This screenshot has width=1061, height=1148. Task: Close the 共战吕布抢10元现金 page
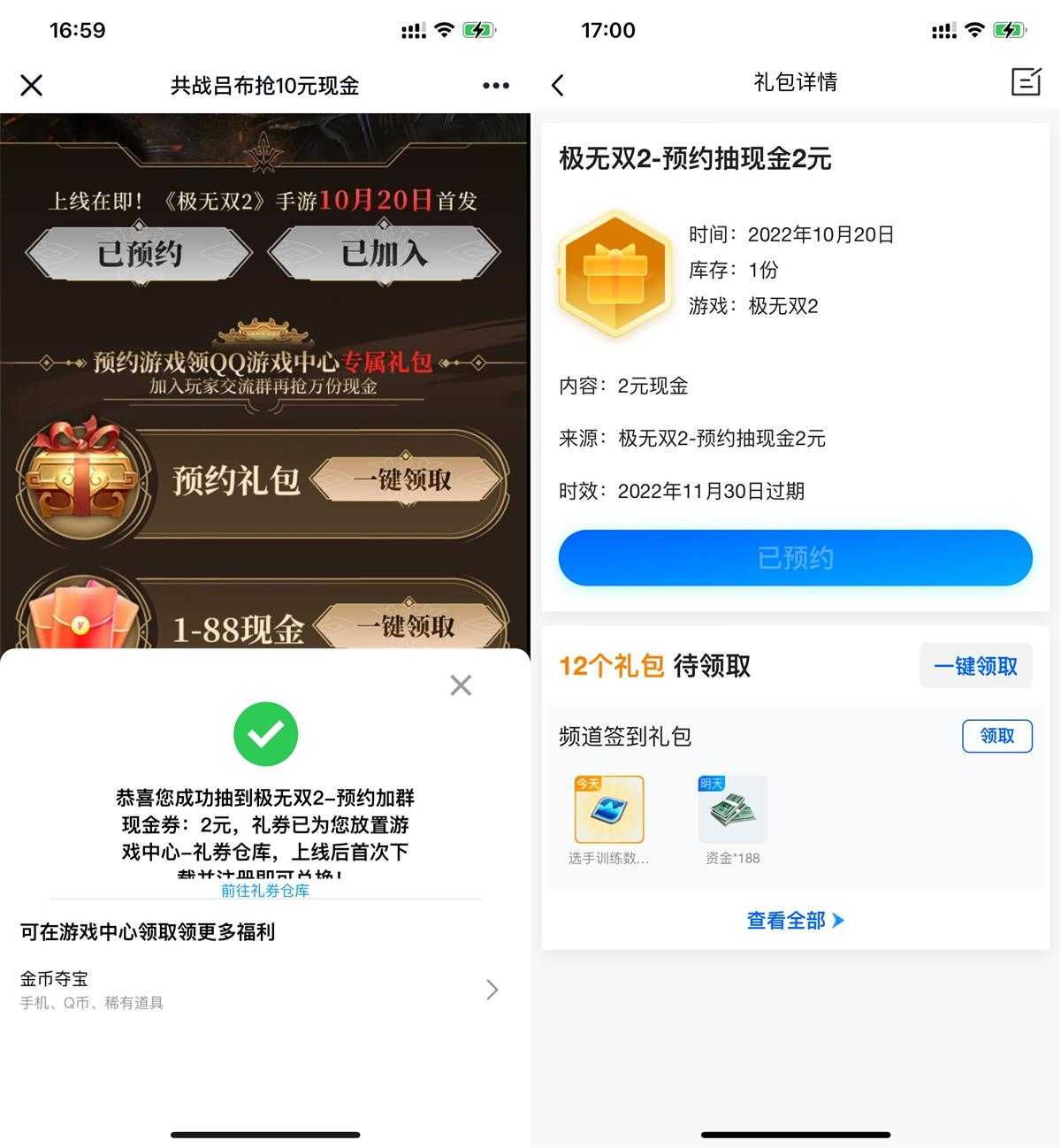(32, 86)
